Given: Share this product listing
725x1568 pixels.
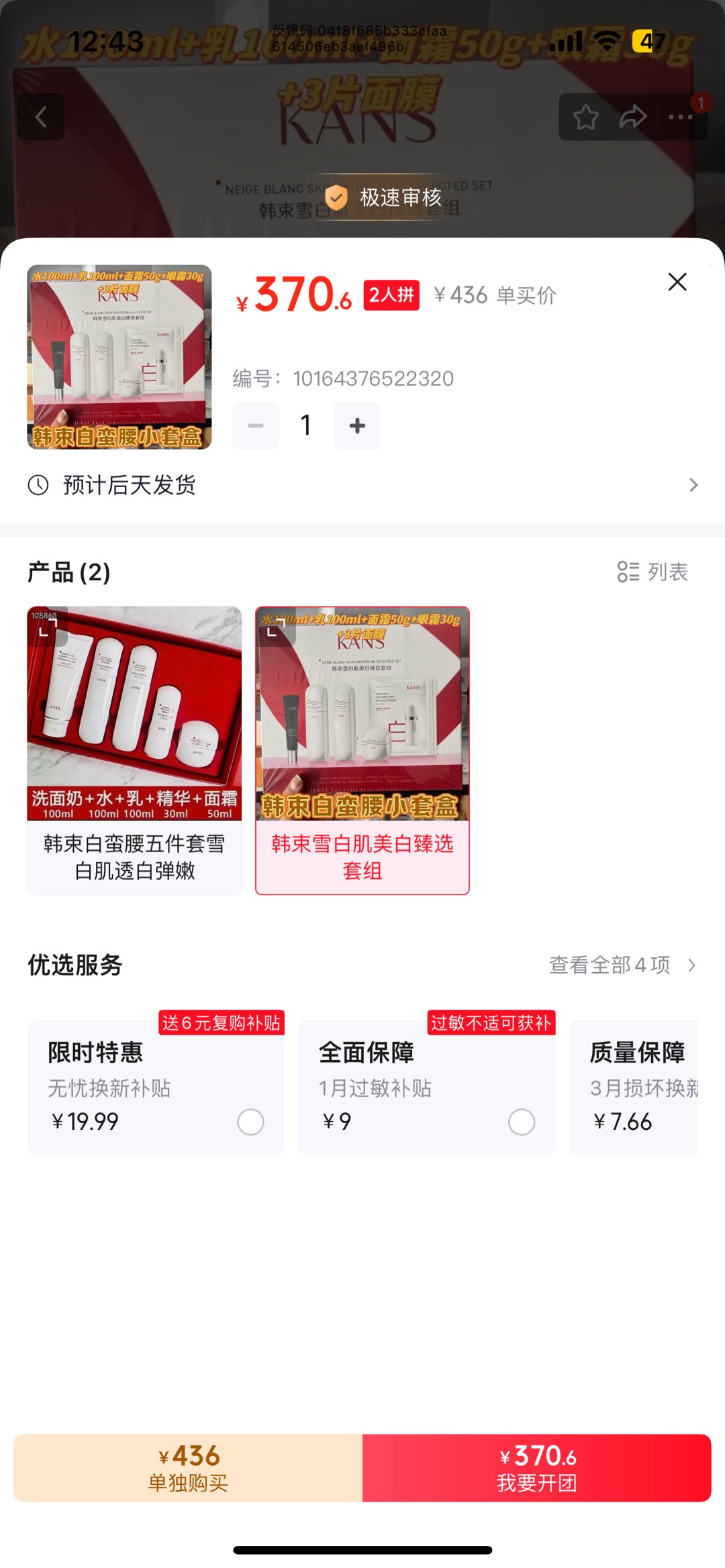Looking at the screenshot, I should point(632,117).
